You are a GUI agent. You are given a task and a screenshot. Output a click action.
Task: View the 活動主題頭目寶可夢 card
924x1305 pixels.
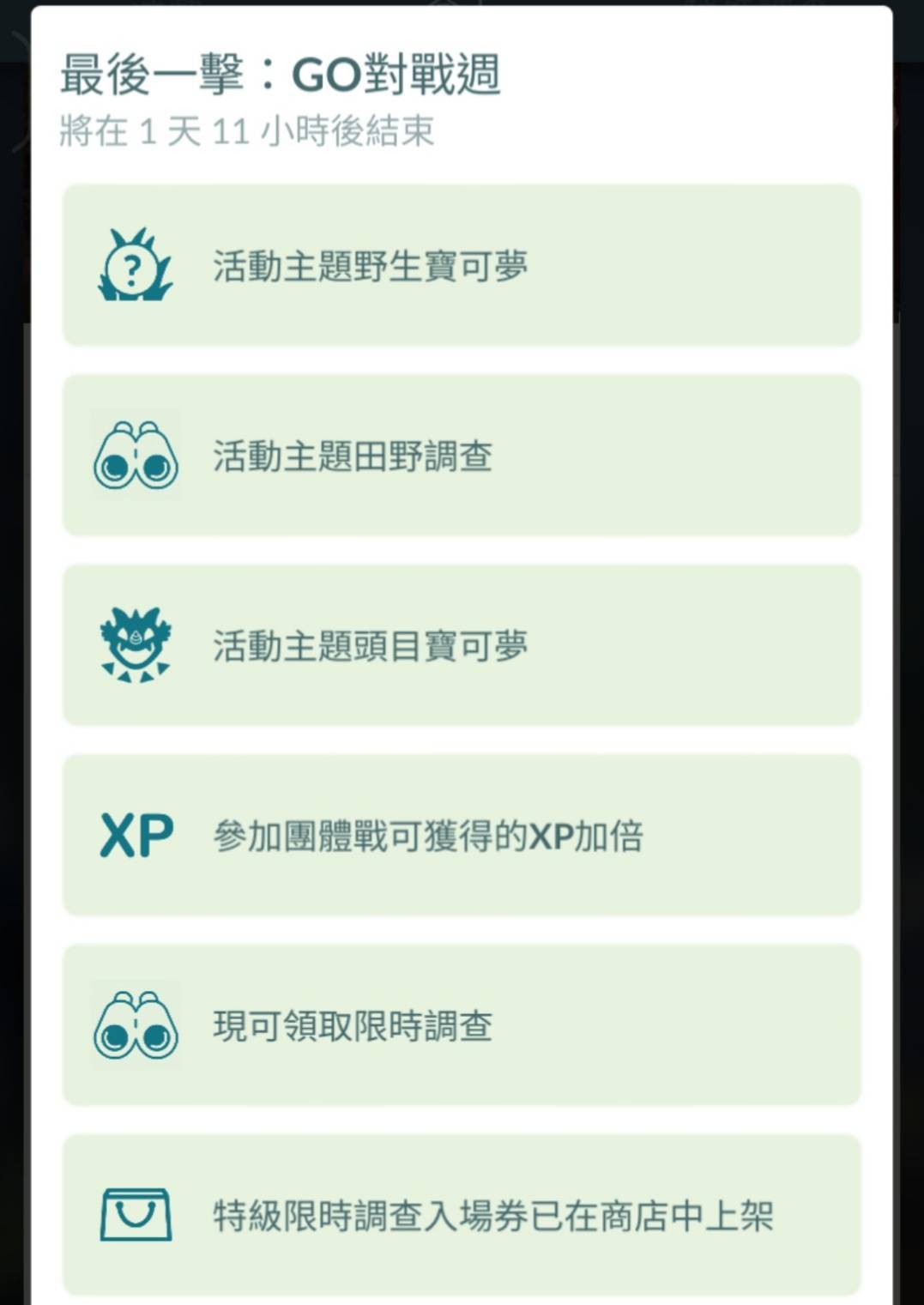(462, 645)
